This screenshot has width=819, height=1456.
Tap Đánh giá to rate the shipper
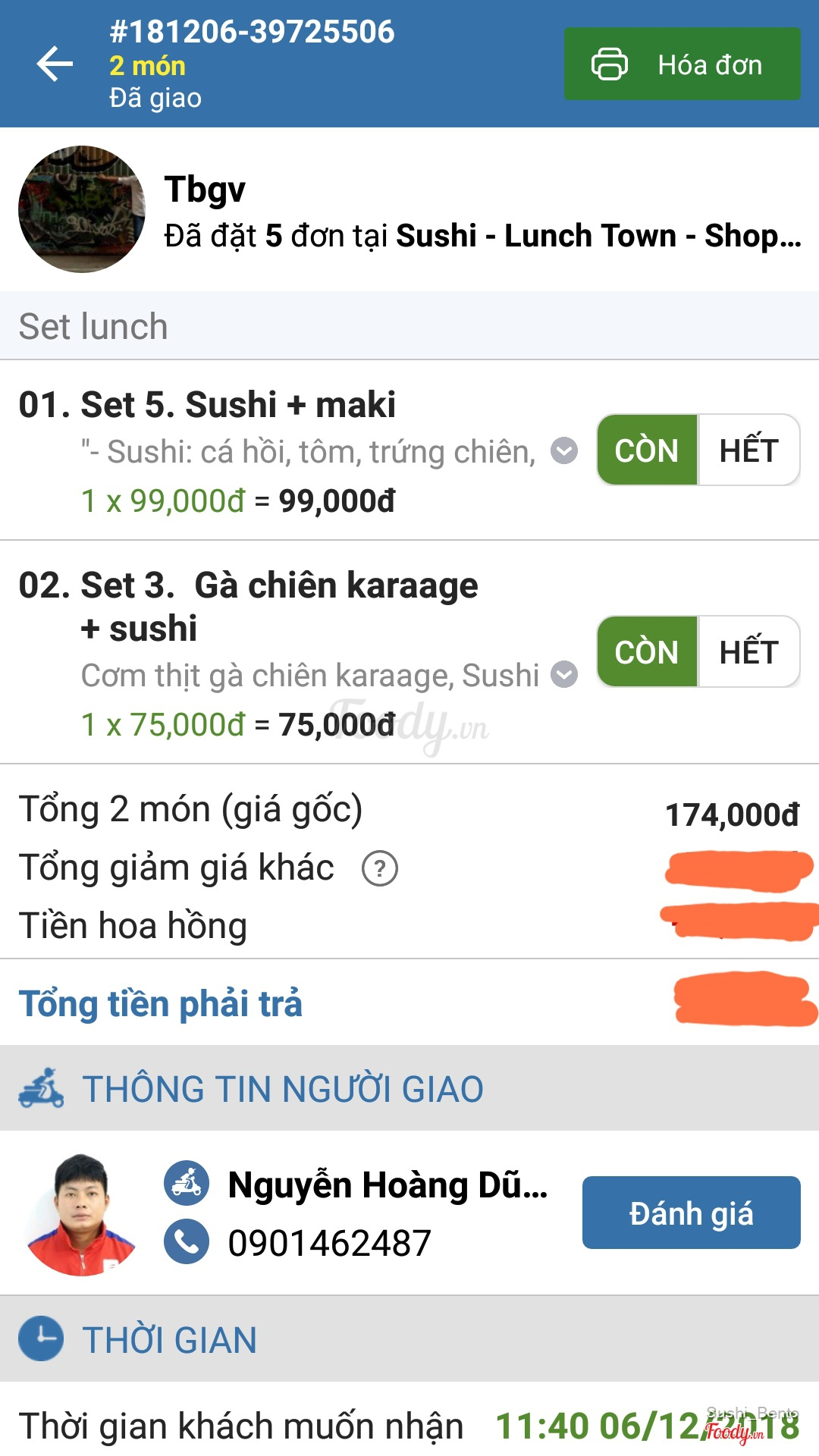(691, 1213)
